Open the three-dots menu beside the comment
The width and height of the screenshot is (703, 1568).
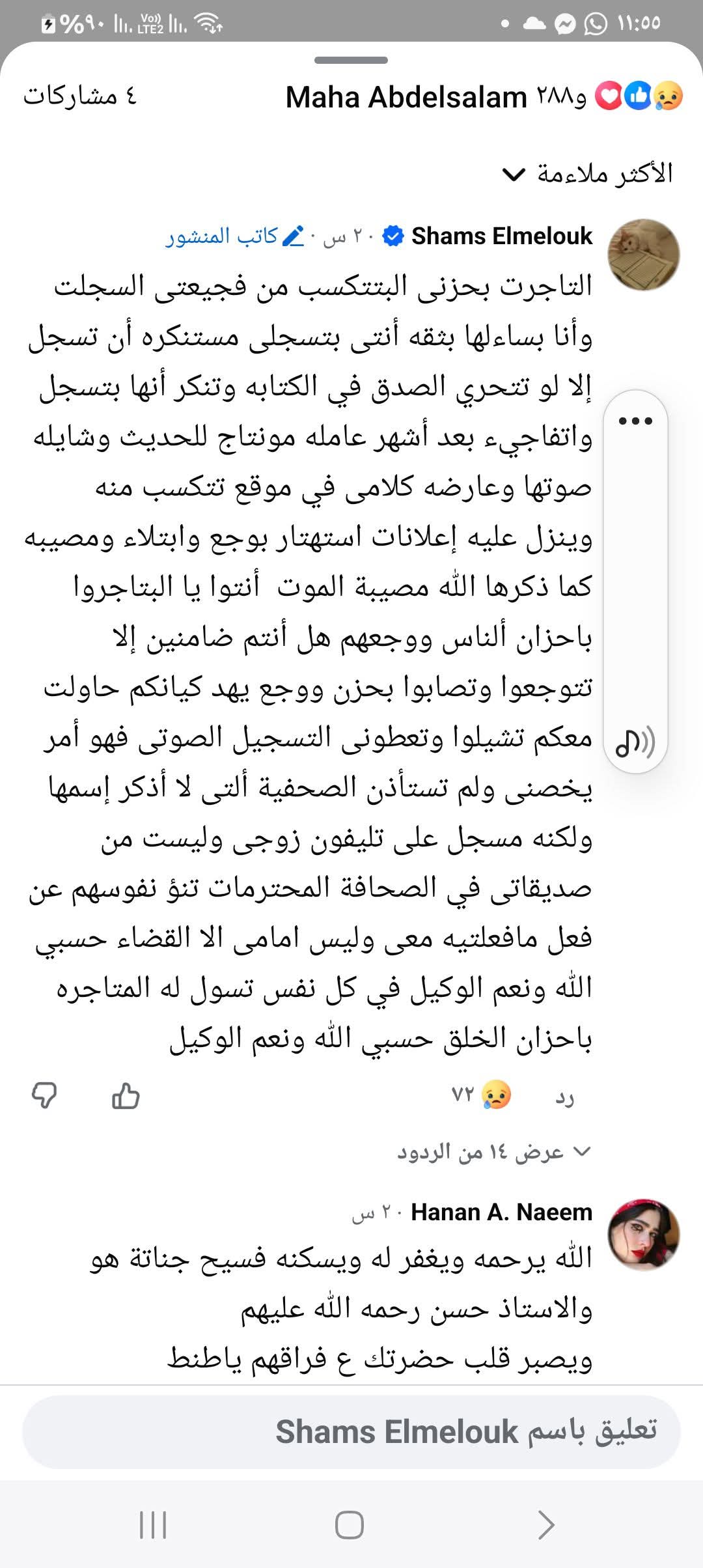[x=635, y=421]
